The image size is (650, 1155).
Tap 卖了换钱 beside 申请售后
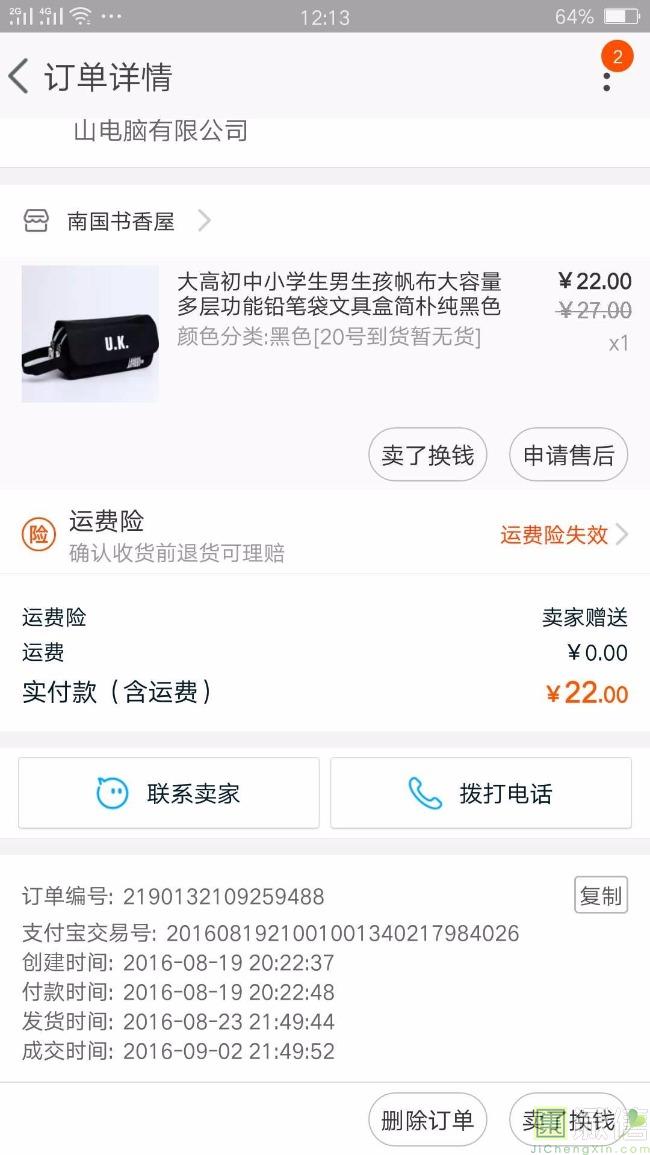pos(428,455)
